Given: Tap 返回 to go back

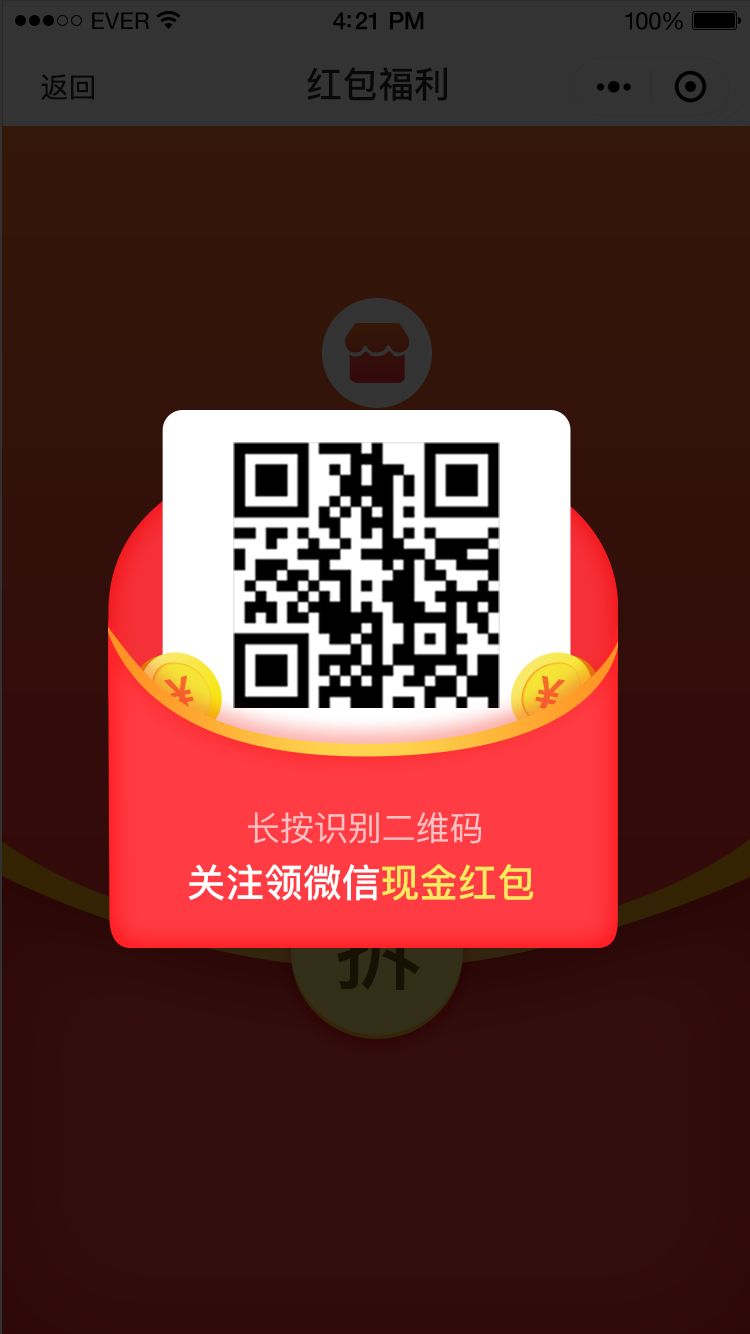Looking at the screenshot, I should (x=67, y=87).
